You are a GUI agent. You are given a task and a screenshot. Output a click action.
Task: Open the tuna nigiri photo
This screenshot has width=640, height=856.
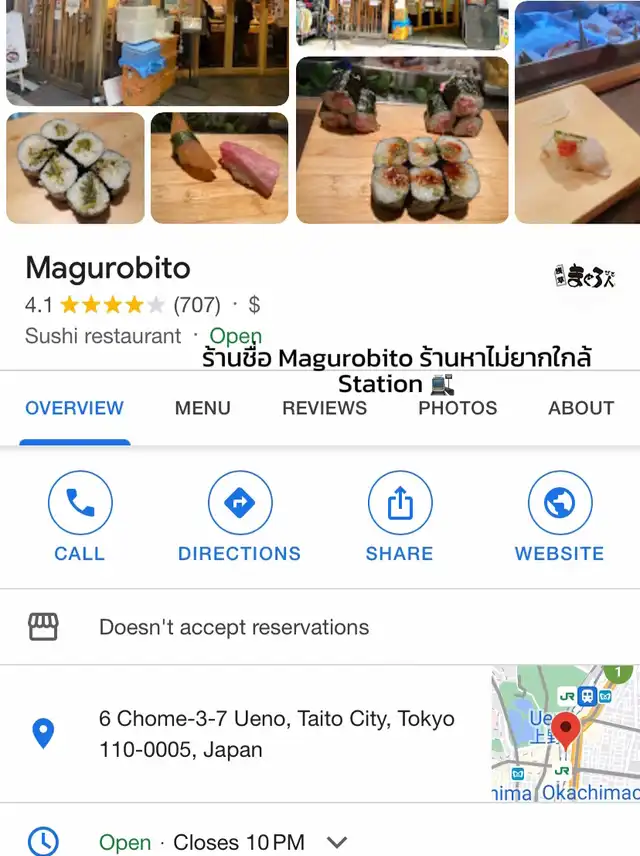tap(219, 167)
